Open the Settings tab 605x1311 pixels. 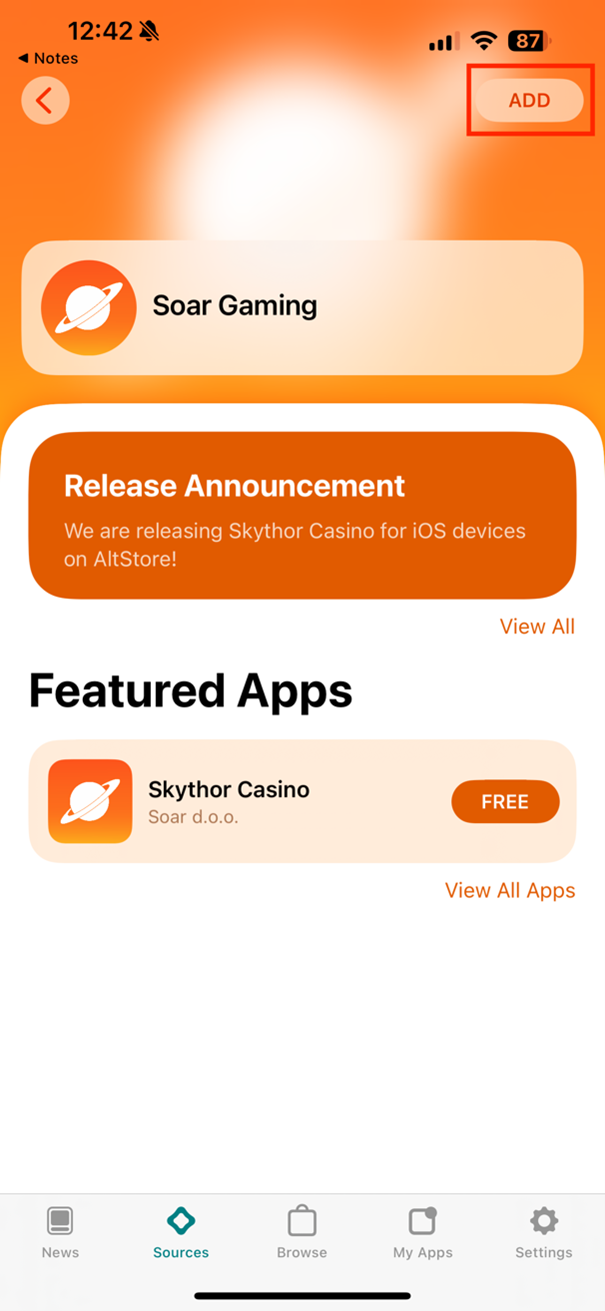tap(544, 1232)
